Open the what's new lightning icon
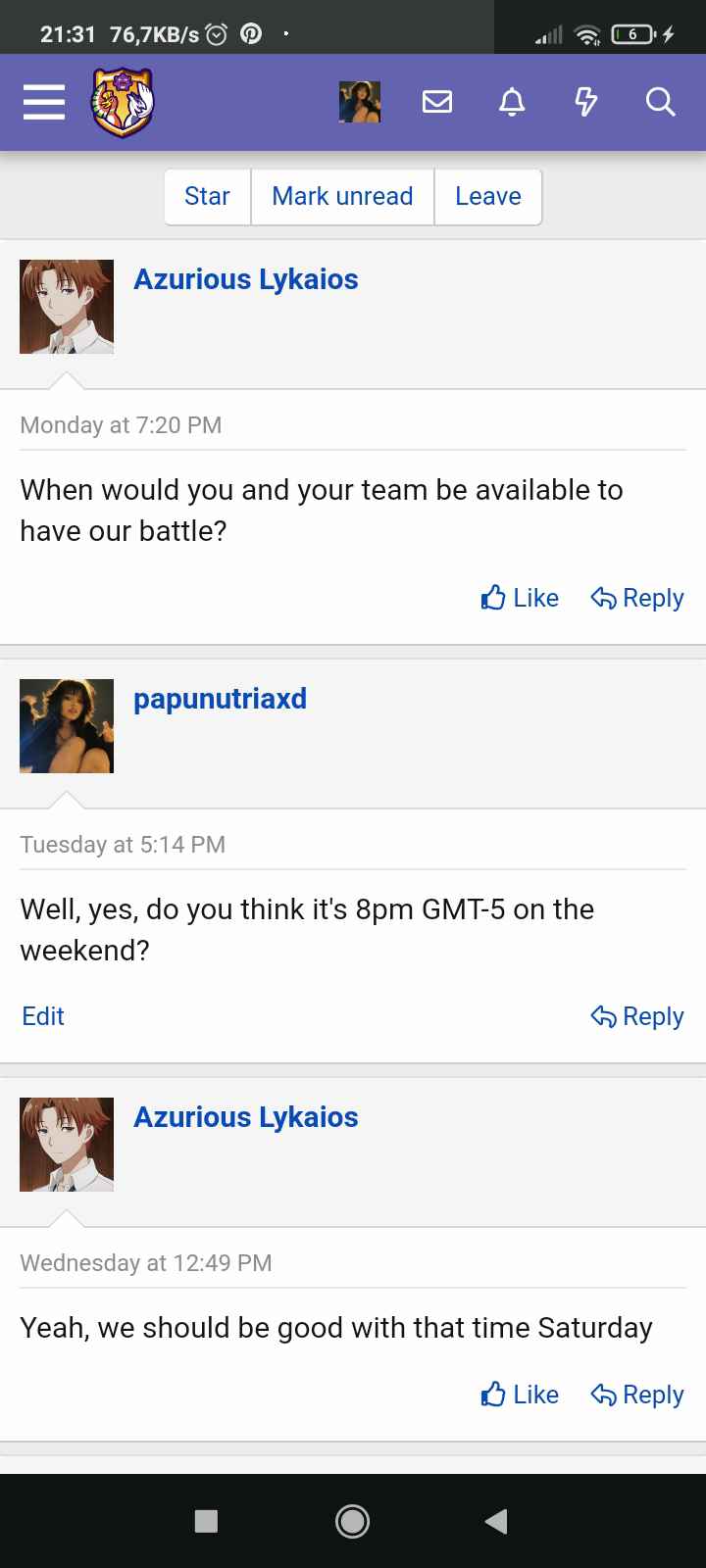 click(x=586, y=102)
